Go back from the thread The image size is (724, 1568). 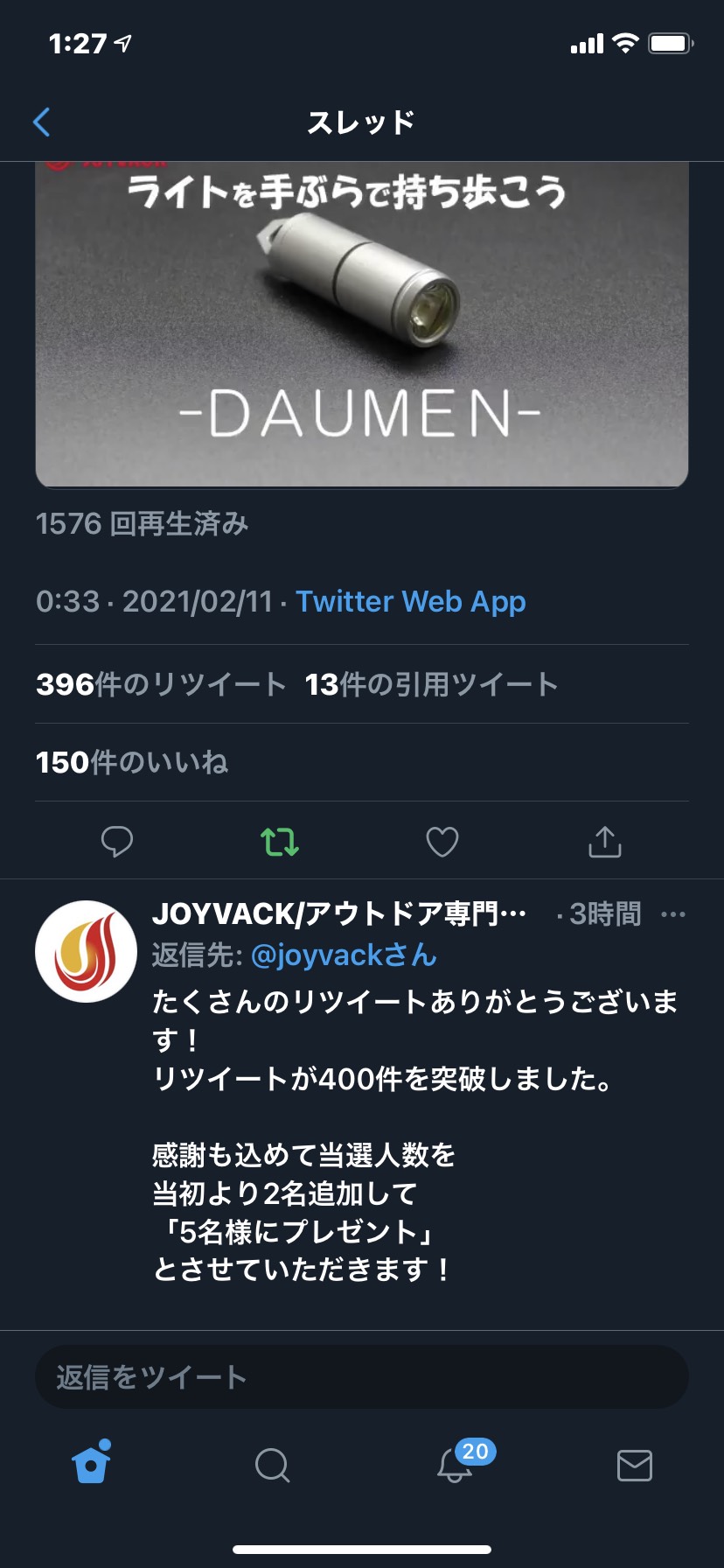(x=41, y=122)
